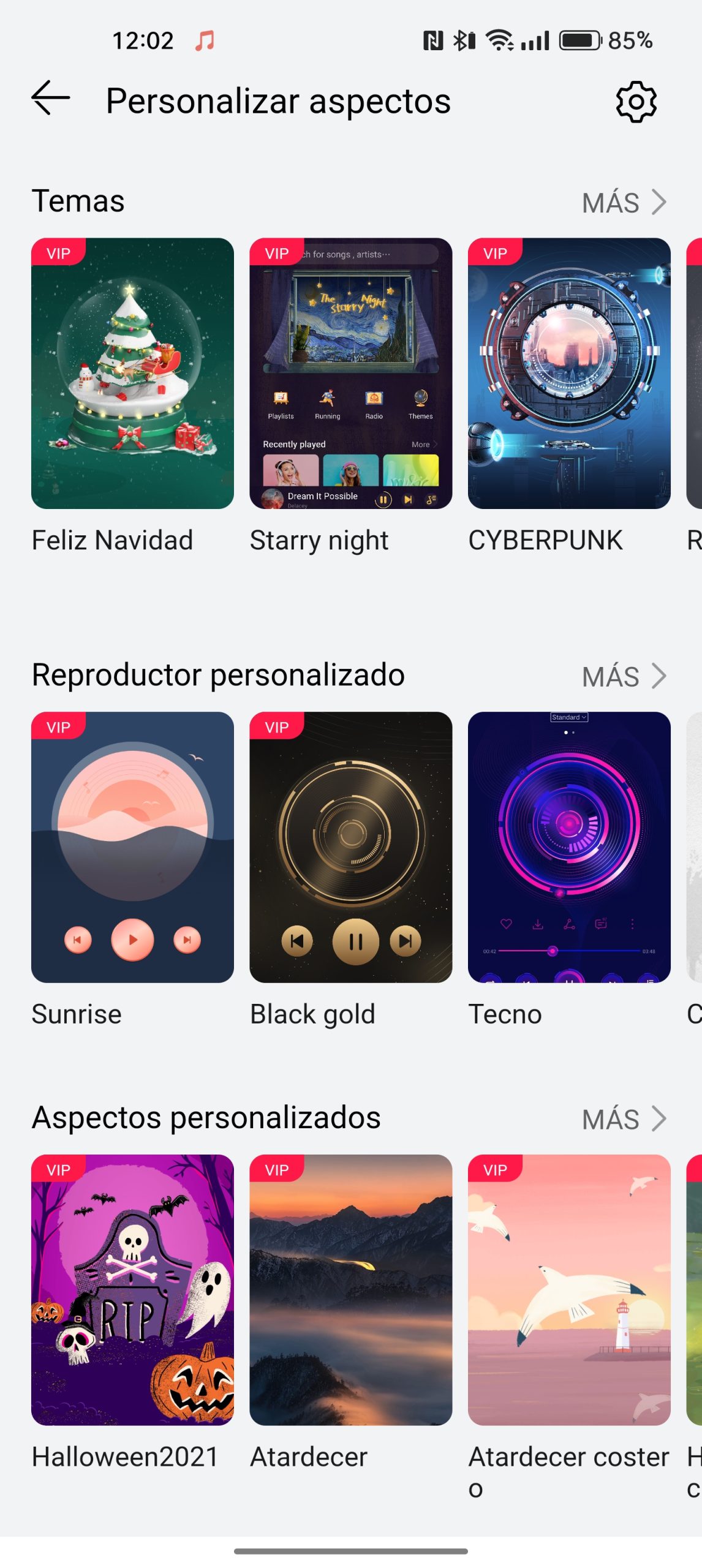Open the Sunrise player skin
This screenshot has width=702, height=1568.
click(x=132, y=846)
